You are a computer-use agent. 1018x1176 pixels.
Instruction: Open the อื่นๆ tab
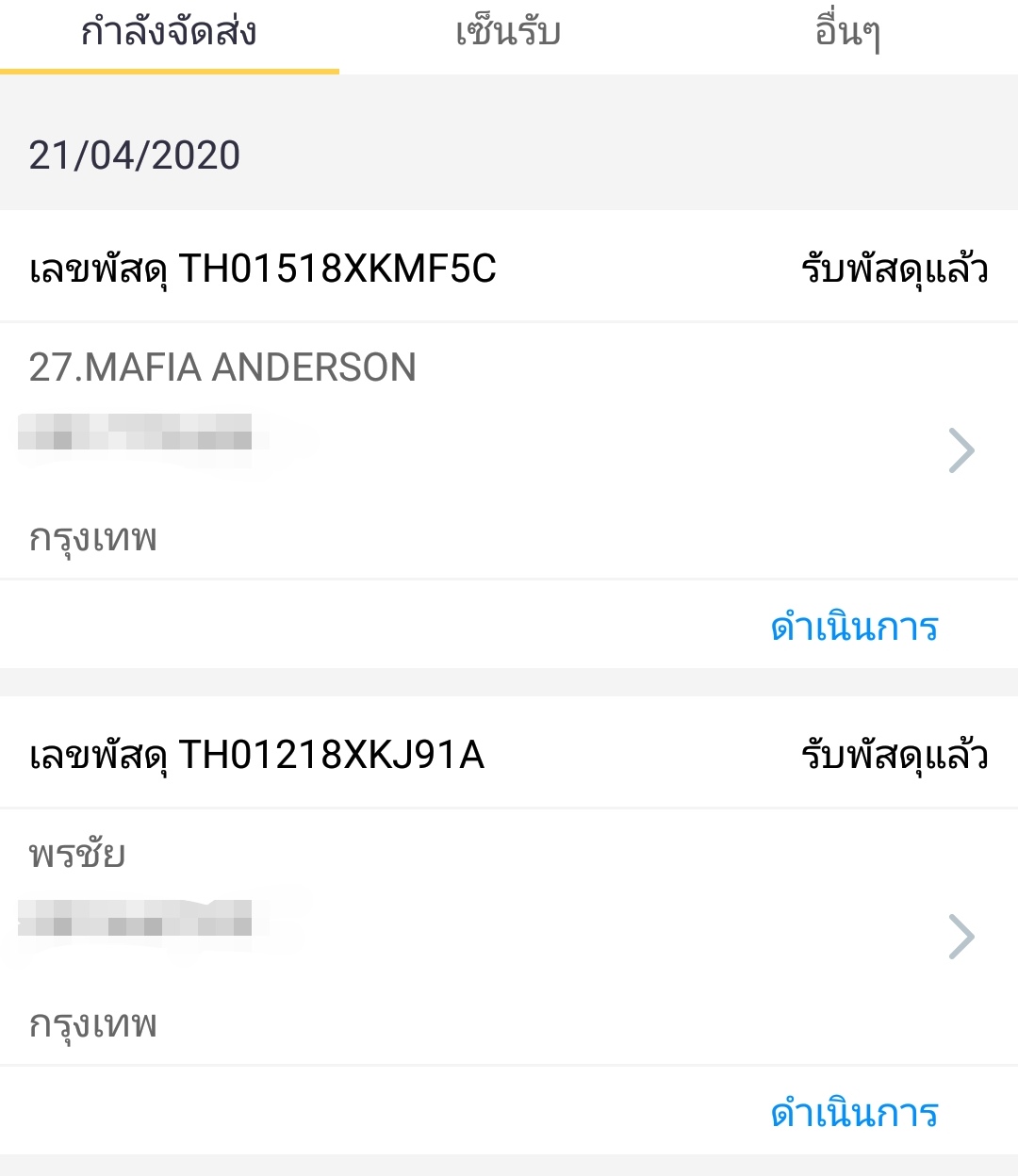point(846,31)
